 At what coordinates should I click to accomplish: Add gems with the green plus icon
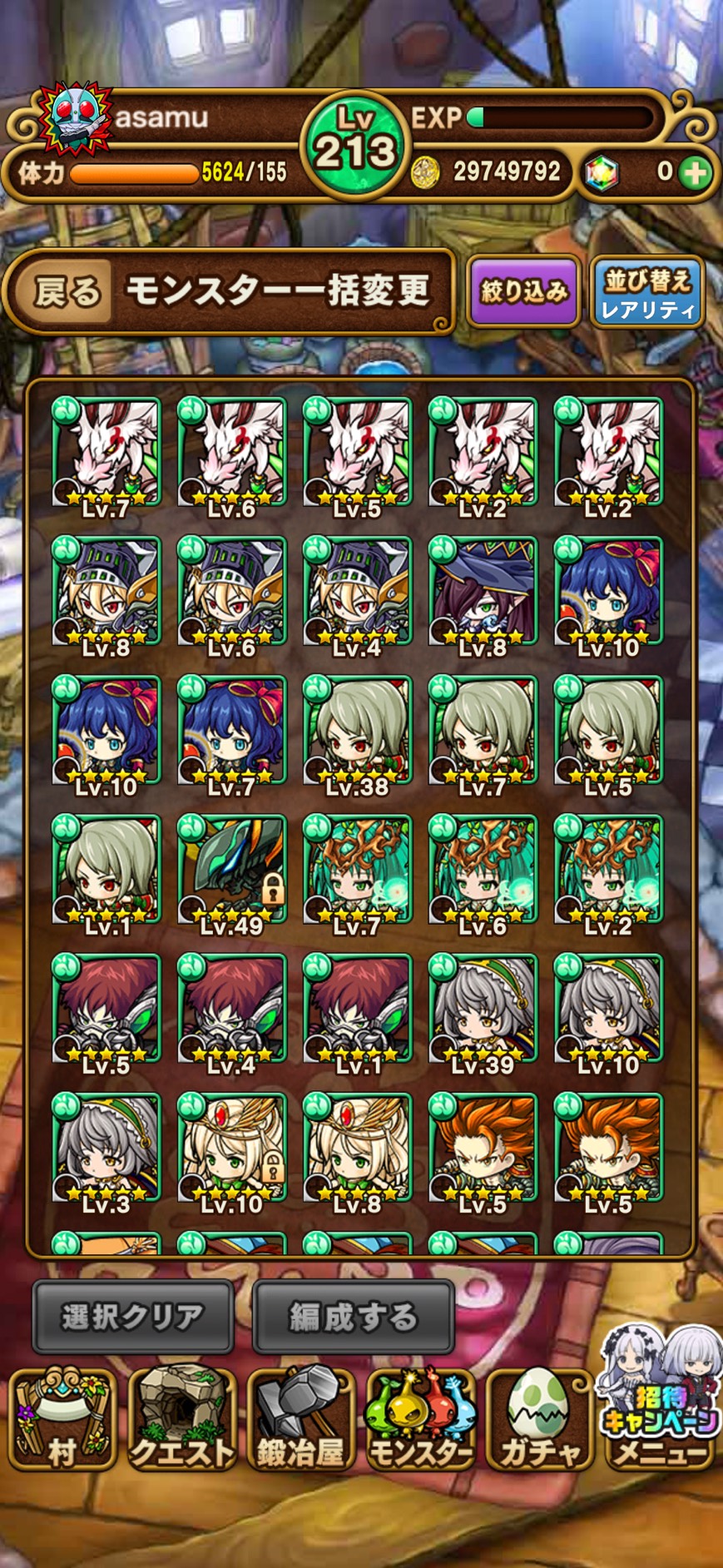coord(695,172)
